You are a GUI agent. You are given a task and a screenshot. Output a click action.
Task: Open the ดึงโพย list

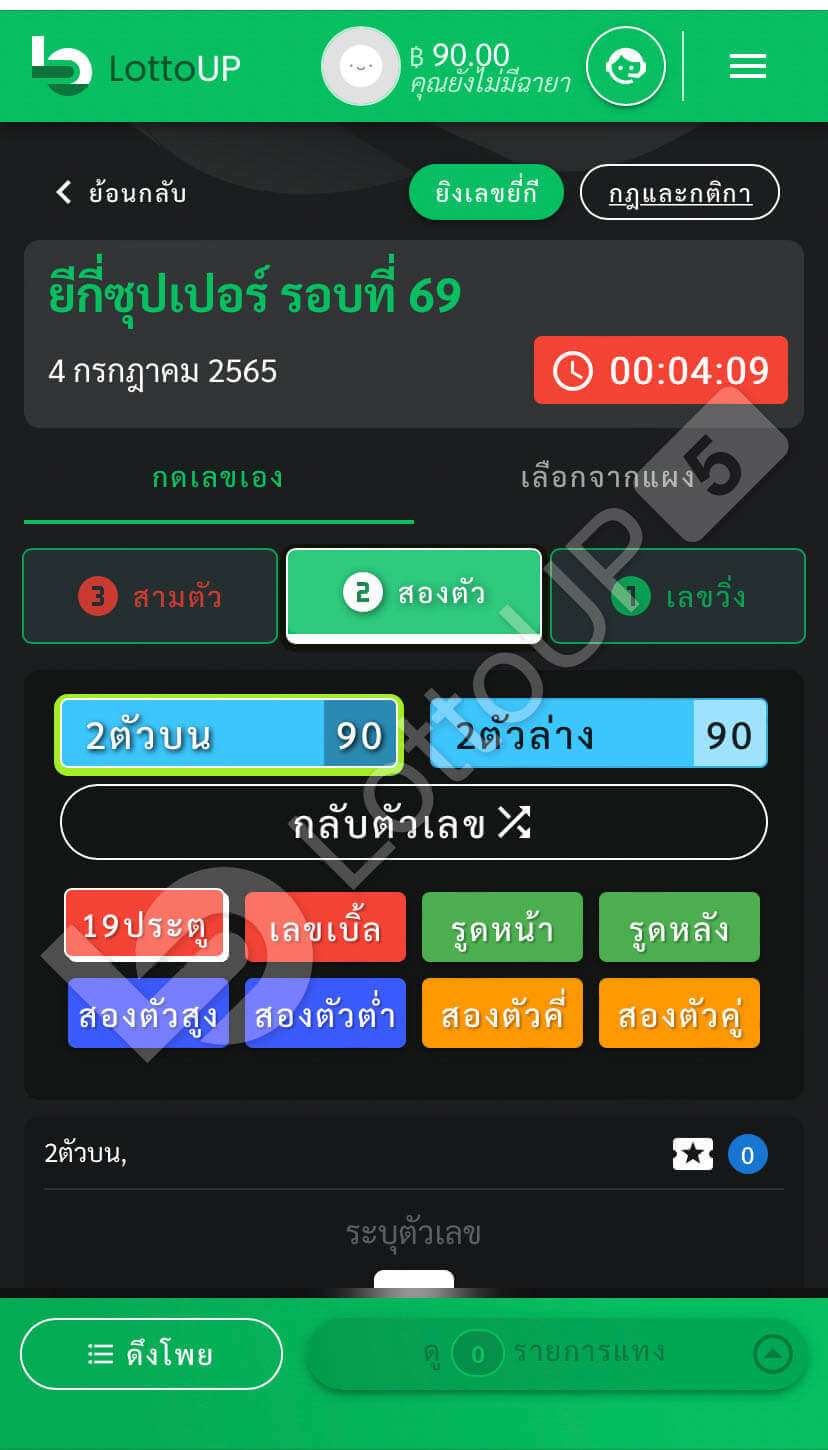coord(151,1354)
